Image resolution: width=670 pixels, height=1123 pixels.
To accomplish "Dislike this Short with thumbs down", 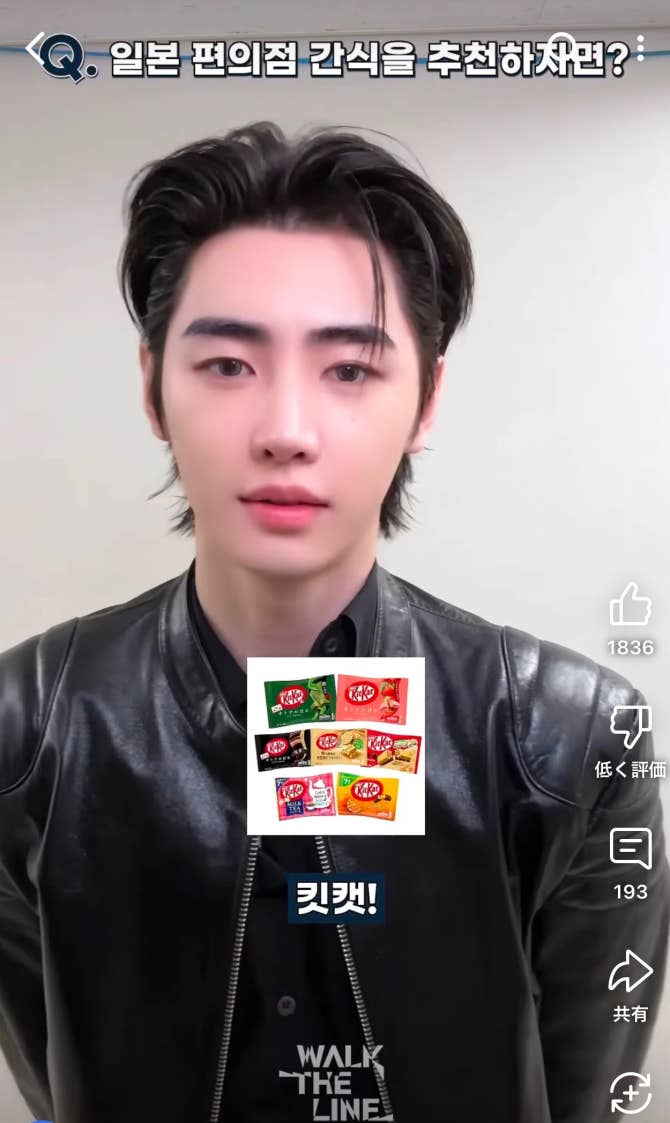I will click(x=630, y=728).
